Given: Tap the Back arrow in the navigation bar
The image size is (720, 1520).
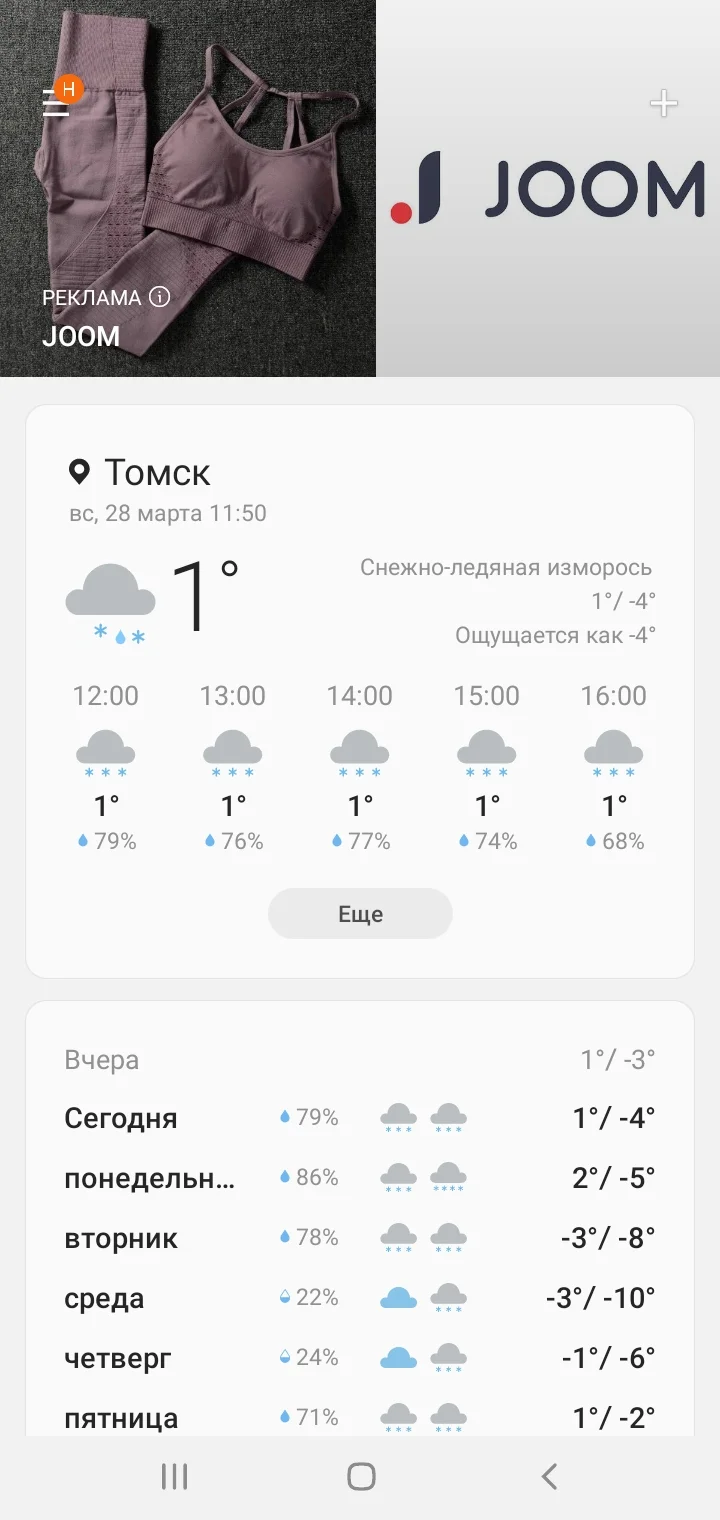Looking at the screenshot, I should [548, 1475].
